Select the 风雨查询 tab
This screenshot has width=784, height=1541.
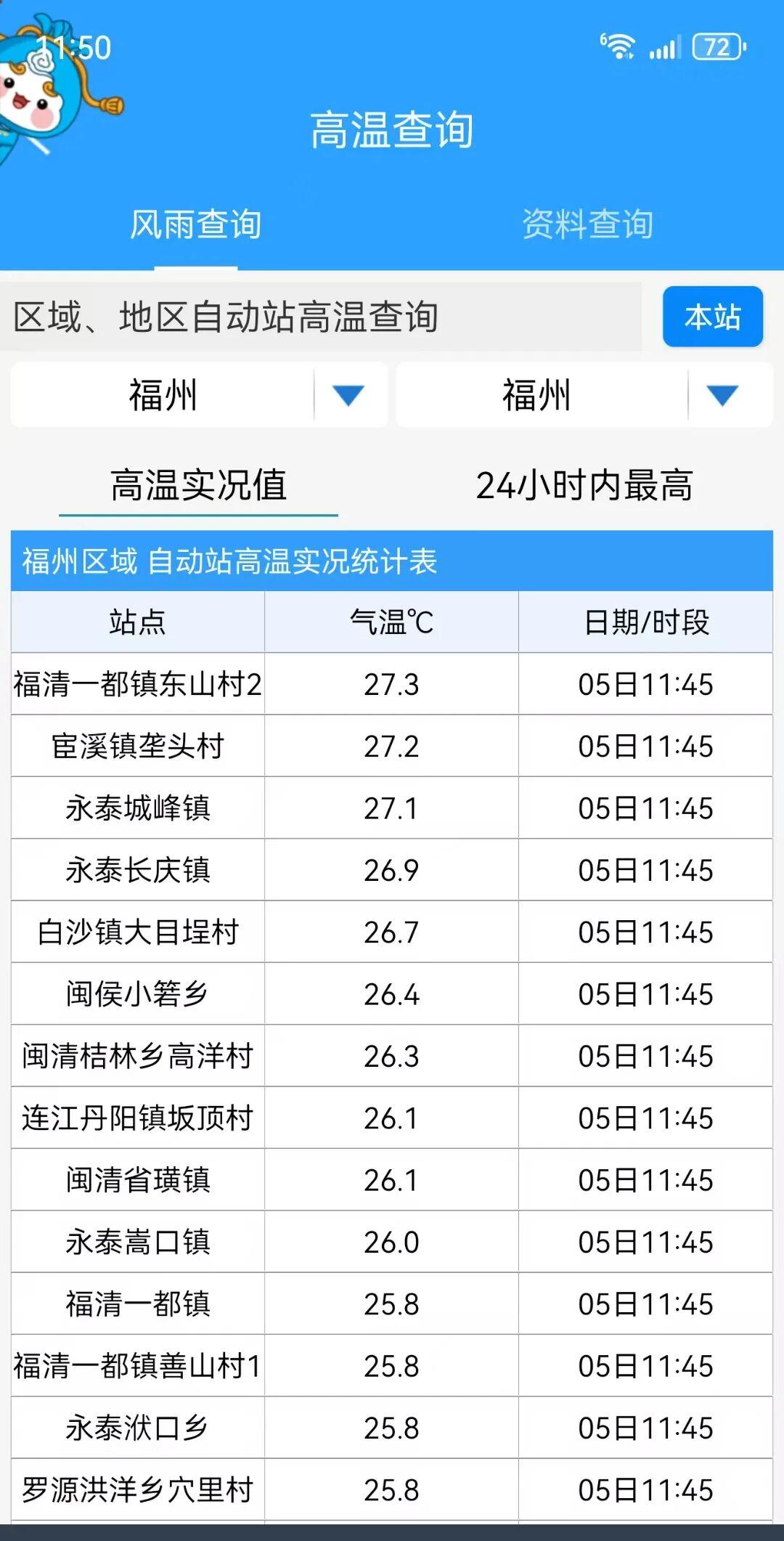196,225
